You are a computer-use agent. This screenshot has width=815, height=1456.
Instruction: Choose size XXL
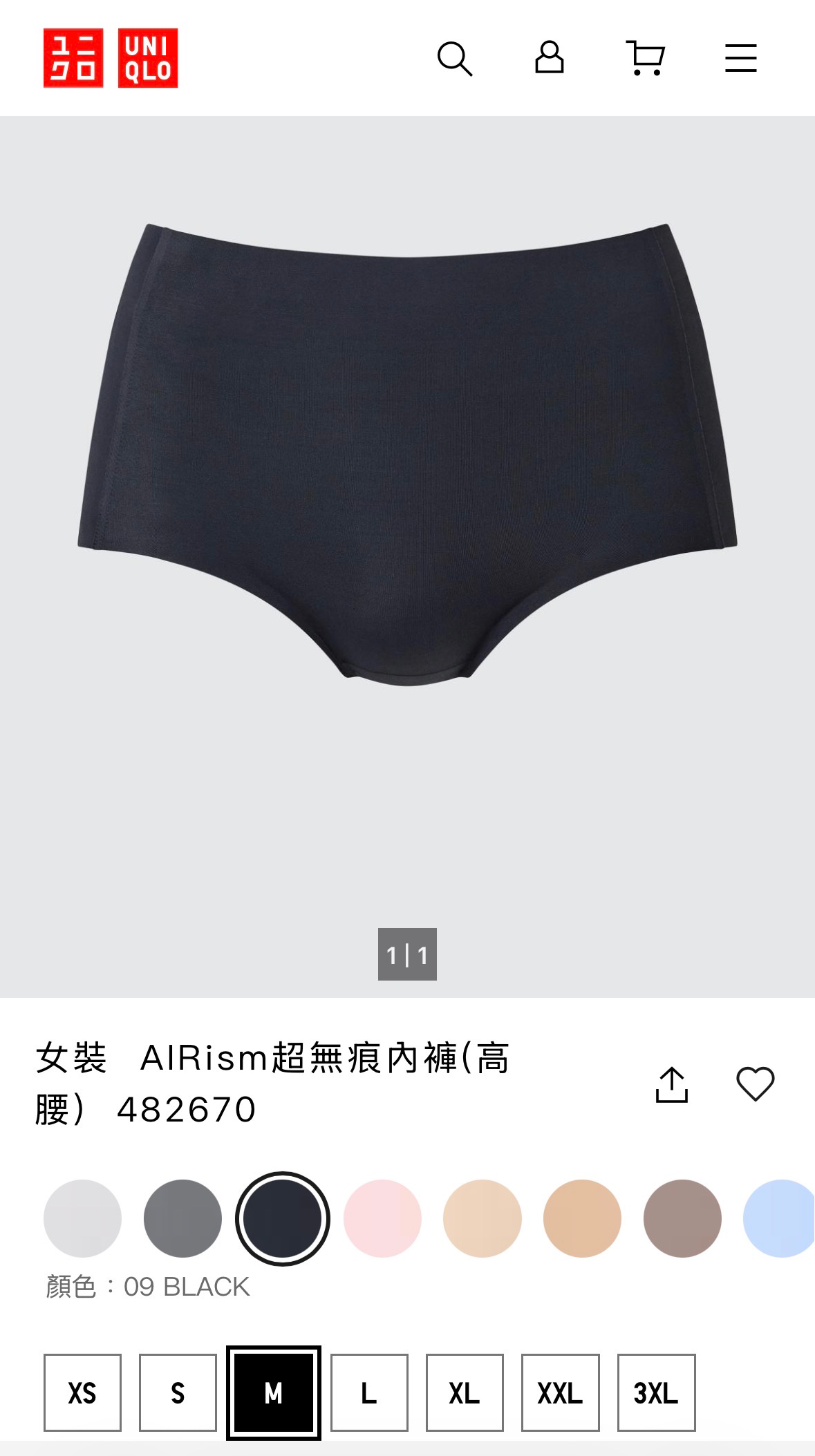point(560,1392)
